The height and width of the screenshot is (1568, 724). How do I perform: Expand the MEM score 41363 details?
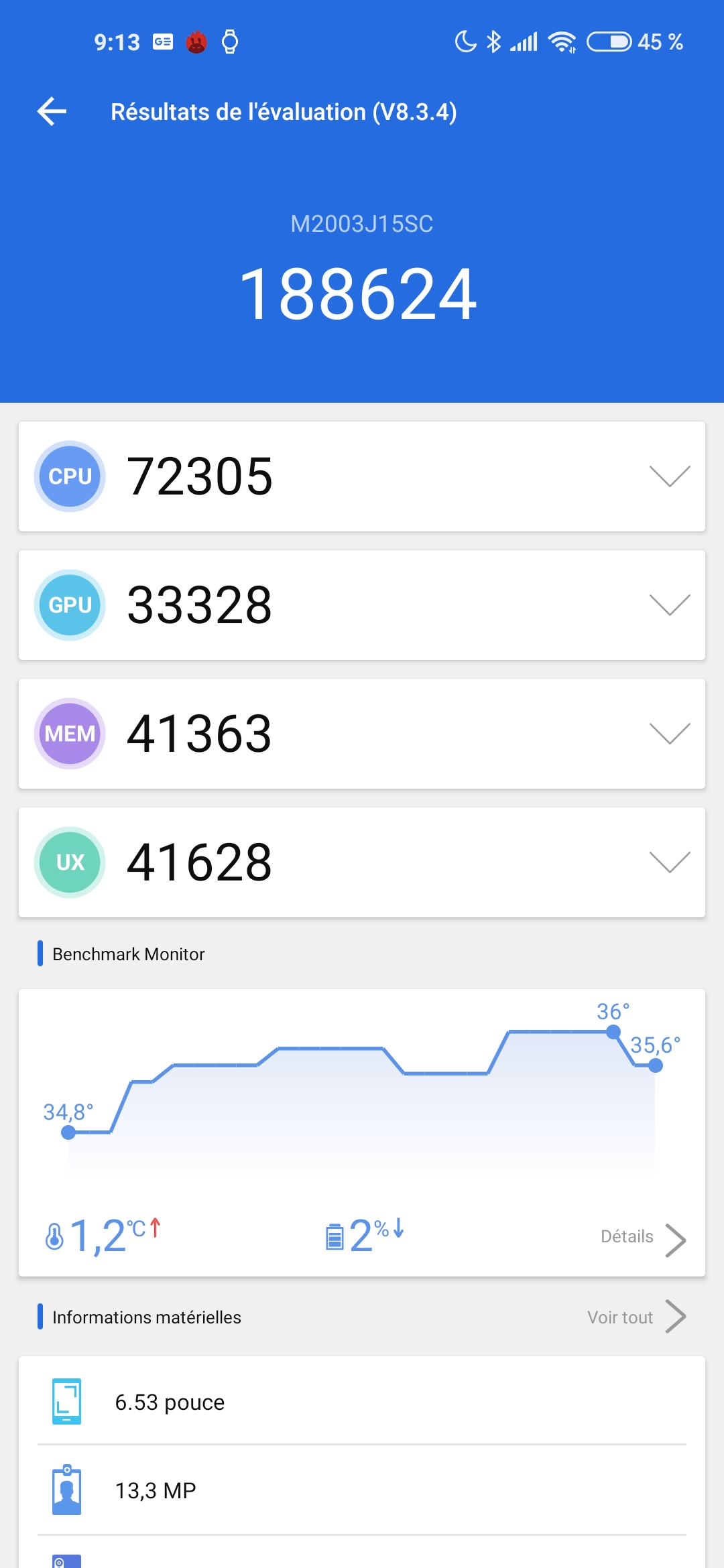(x=362, y=734)
